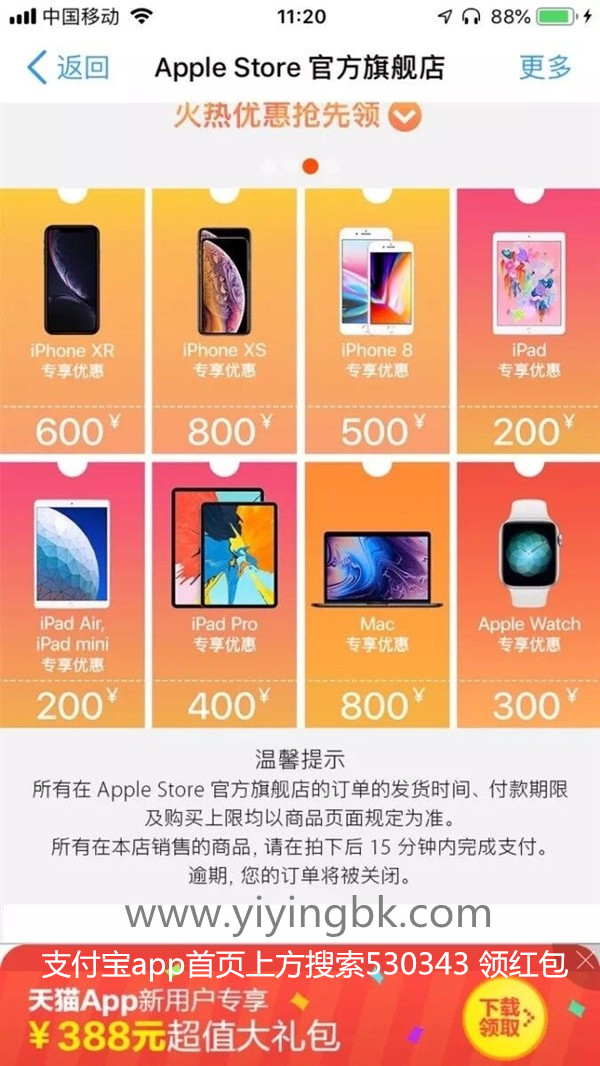Select the iPad 200 yuan coupon

click(528, 320)
